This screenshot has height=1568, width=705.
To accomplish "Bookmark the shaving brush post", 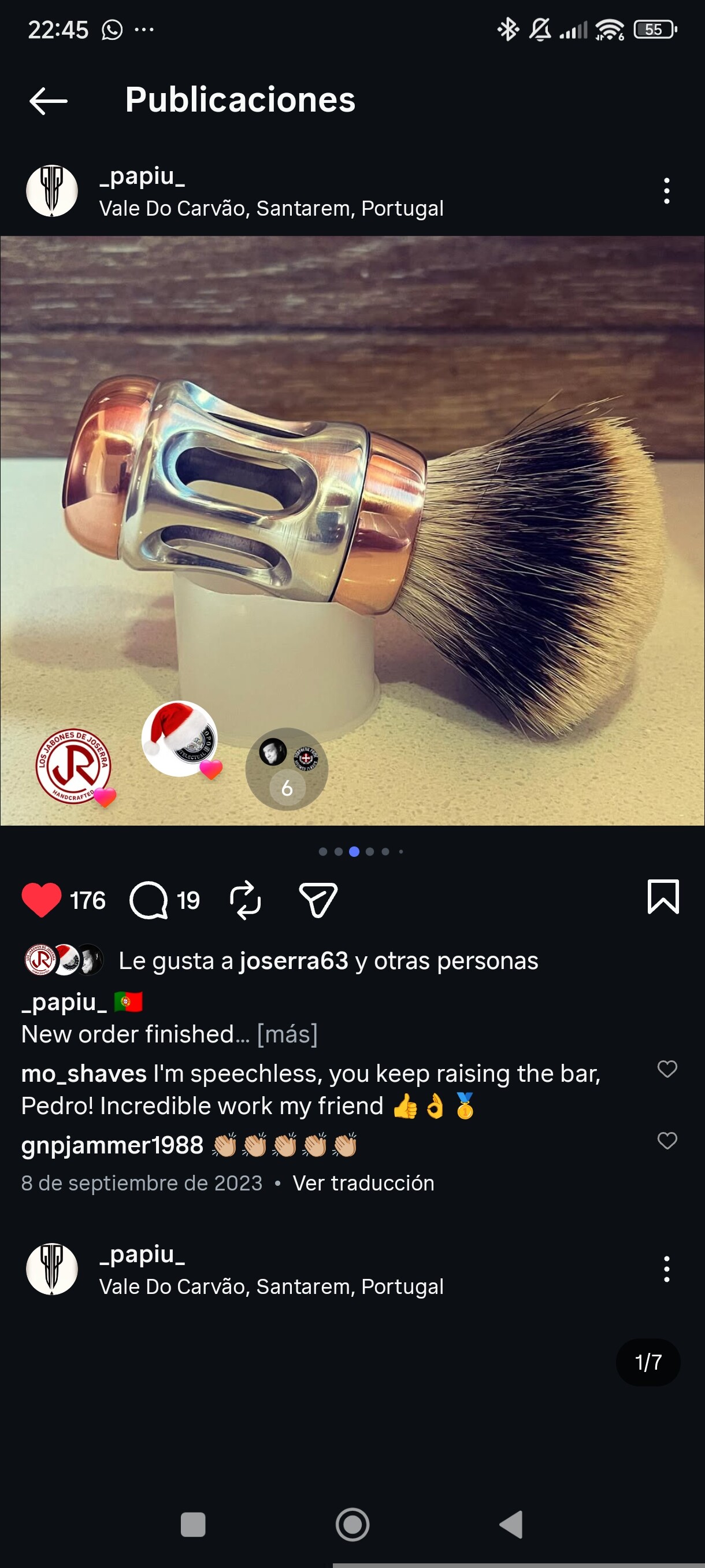I will (663, 897).
